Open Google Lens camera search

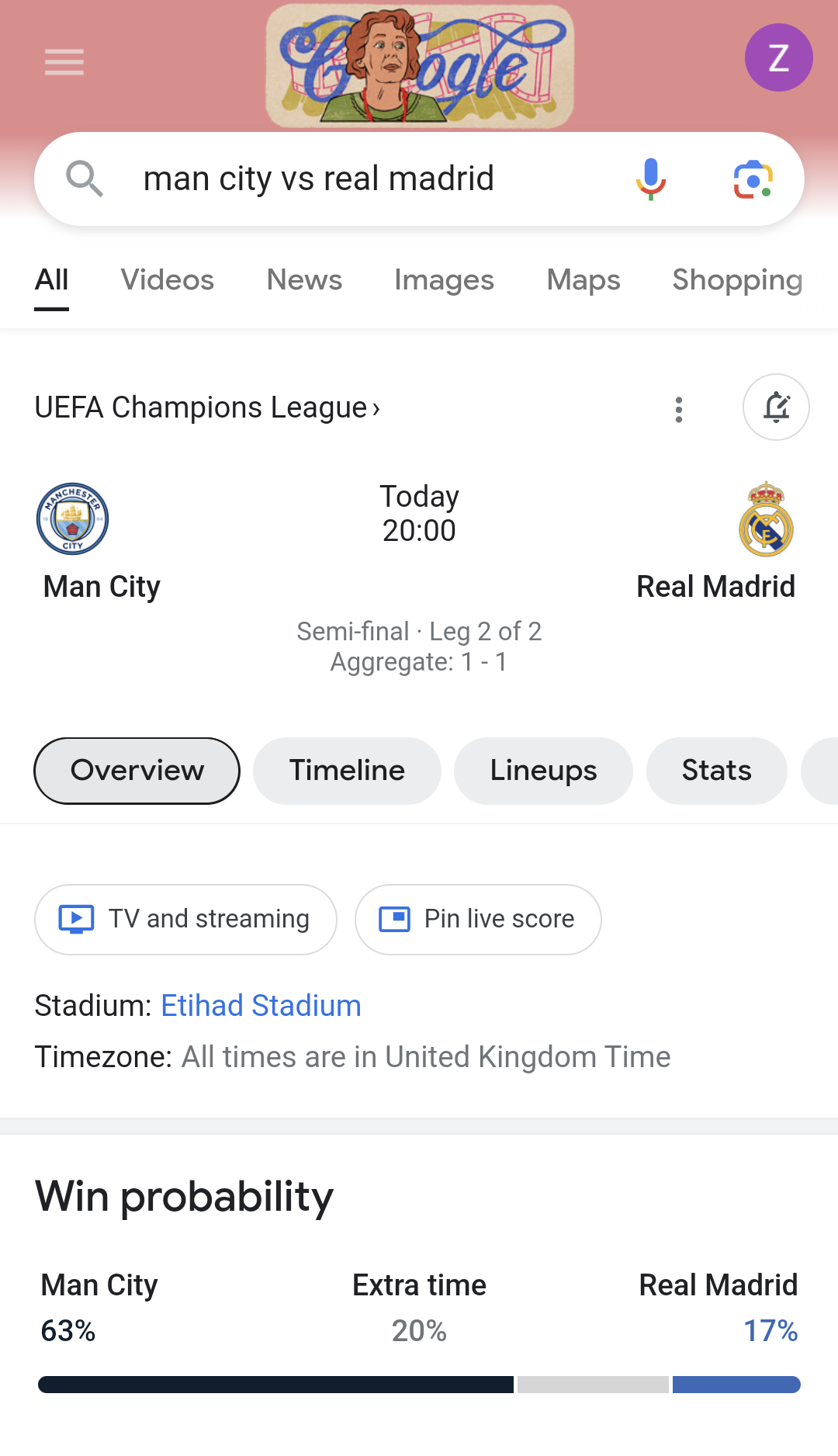(x=753, y=179)
